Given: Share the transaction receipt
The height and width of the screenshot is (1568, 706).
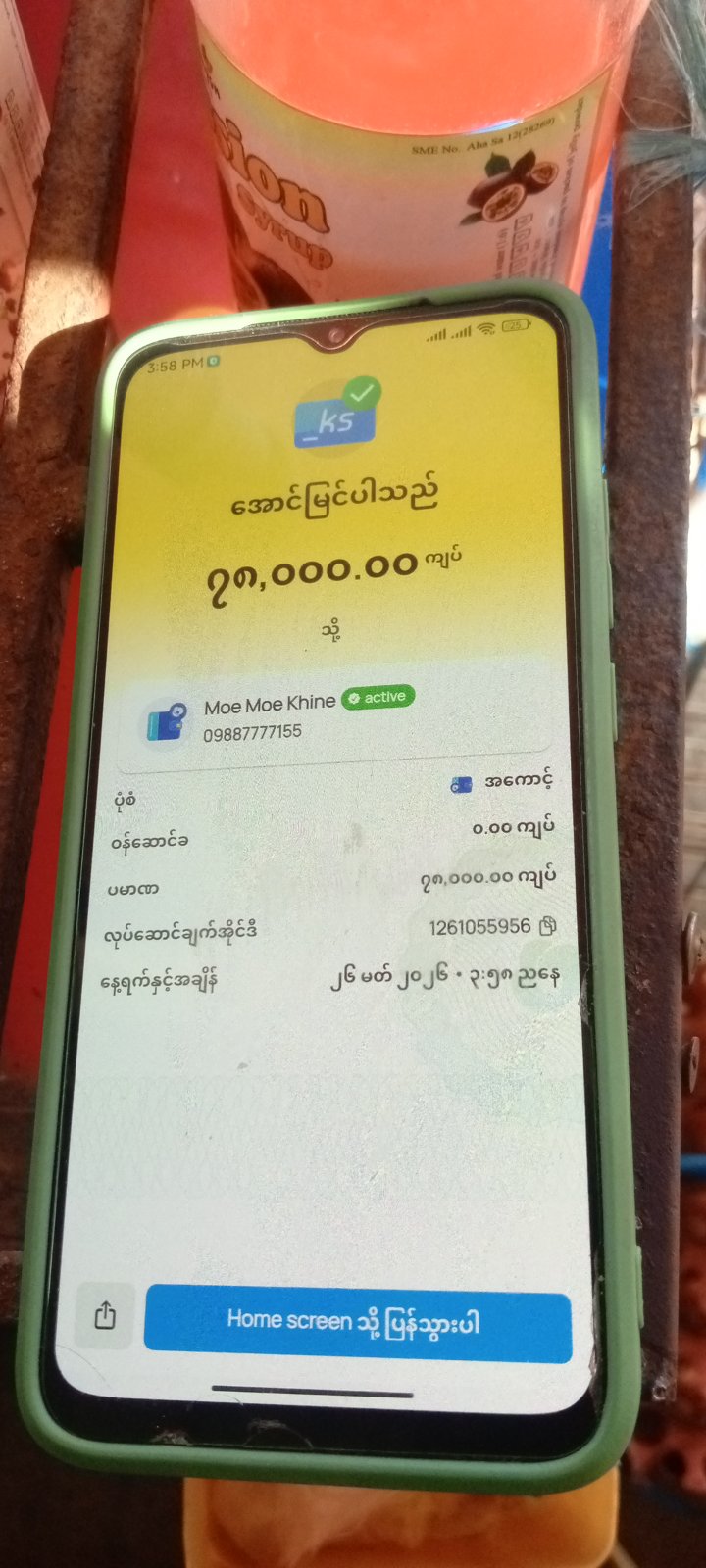Looking at the screenshot, I should coord(105,1316).
